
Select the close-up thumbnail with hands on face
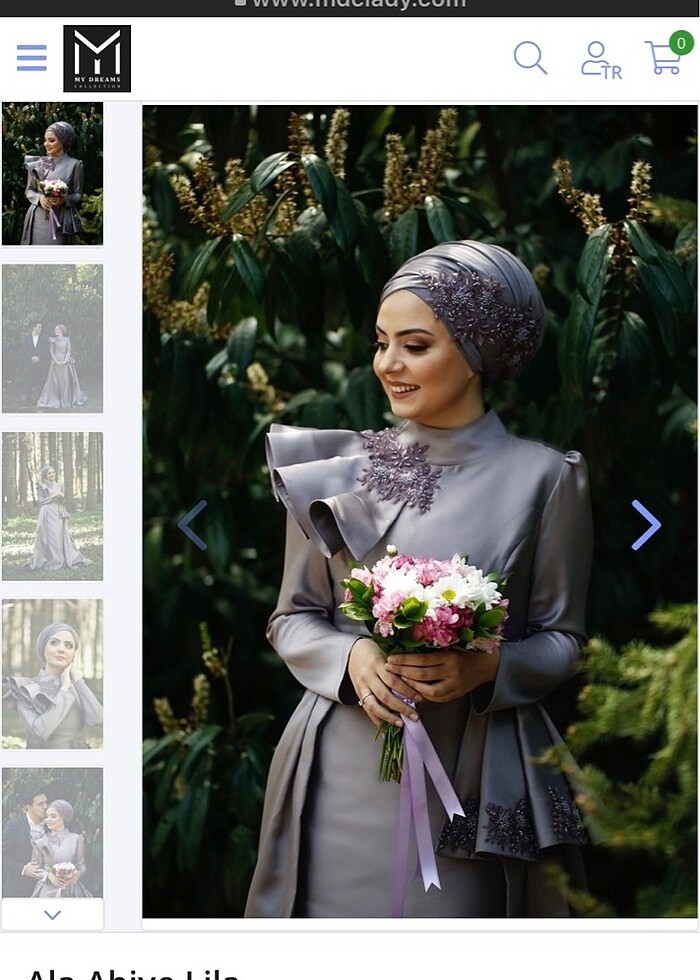(52, 674)
